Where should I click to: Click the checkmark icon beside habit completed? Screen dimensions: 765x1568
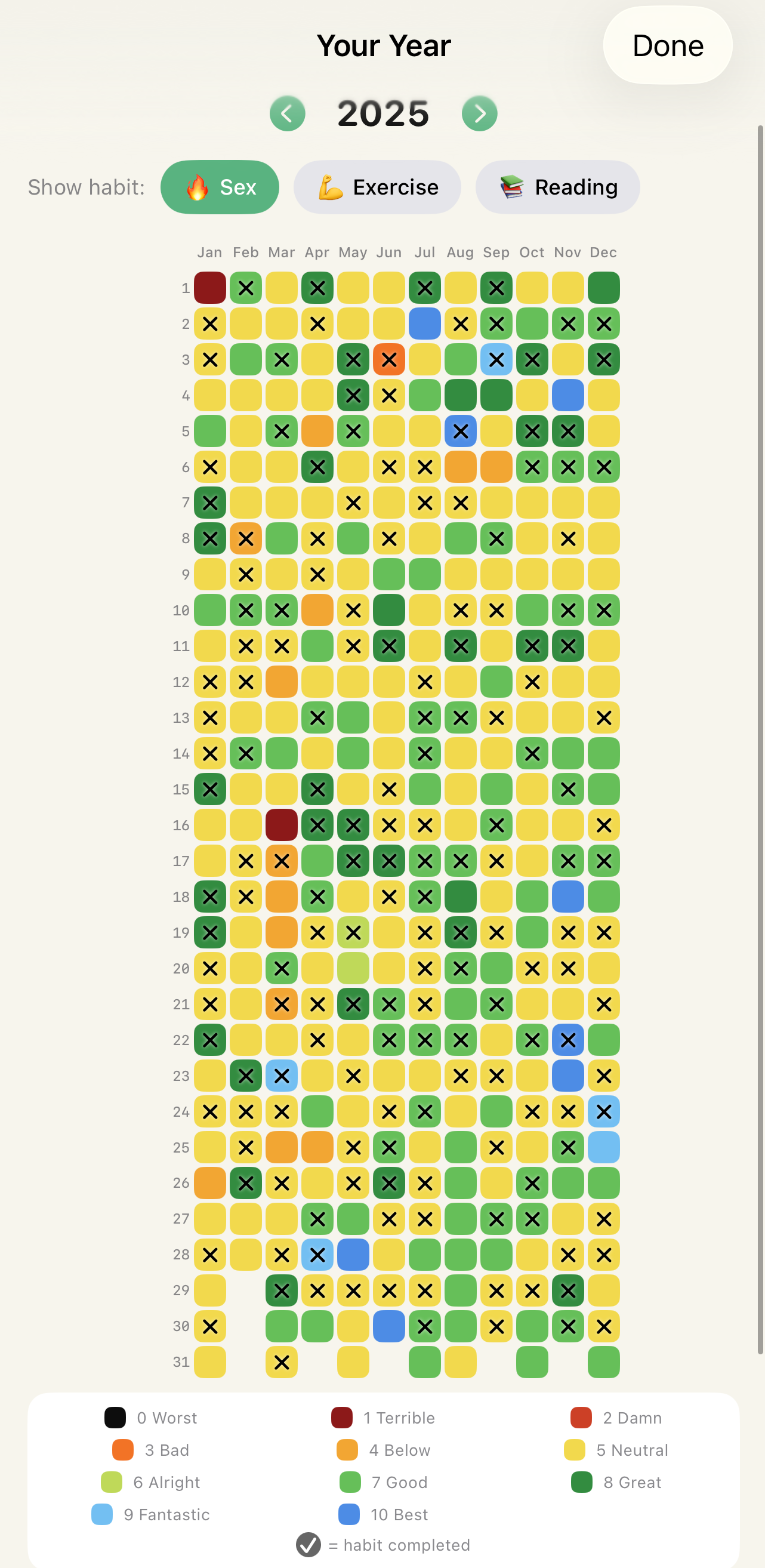pos(309,1545)
